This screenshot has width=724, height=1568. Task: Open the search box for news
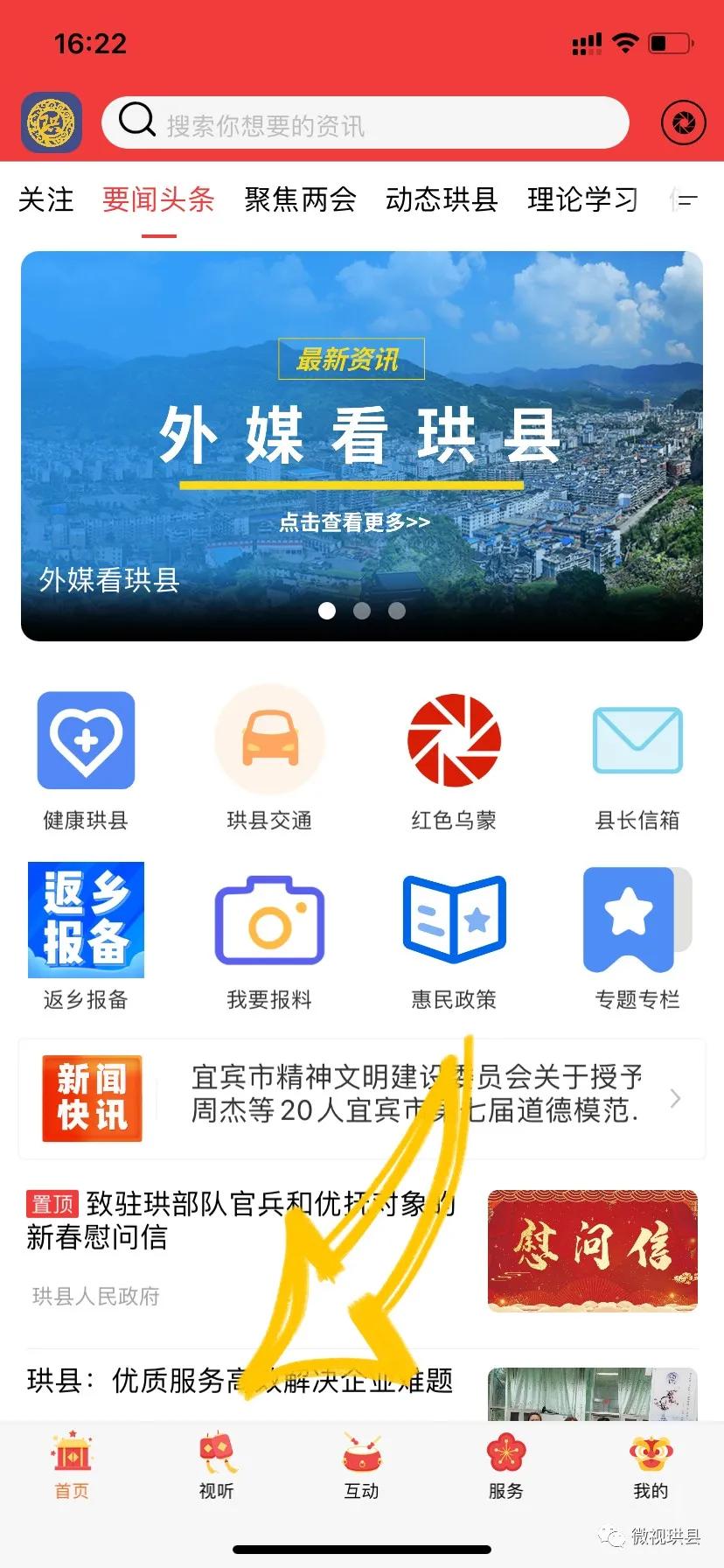[x=365, y=123]
